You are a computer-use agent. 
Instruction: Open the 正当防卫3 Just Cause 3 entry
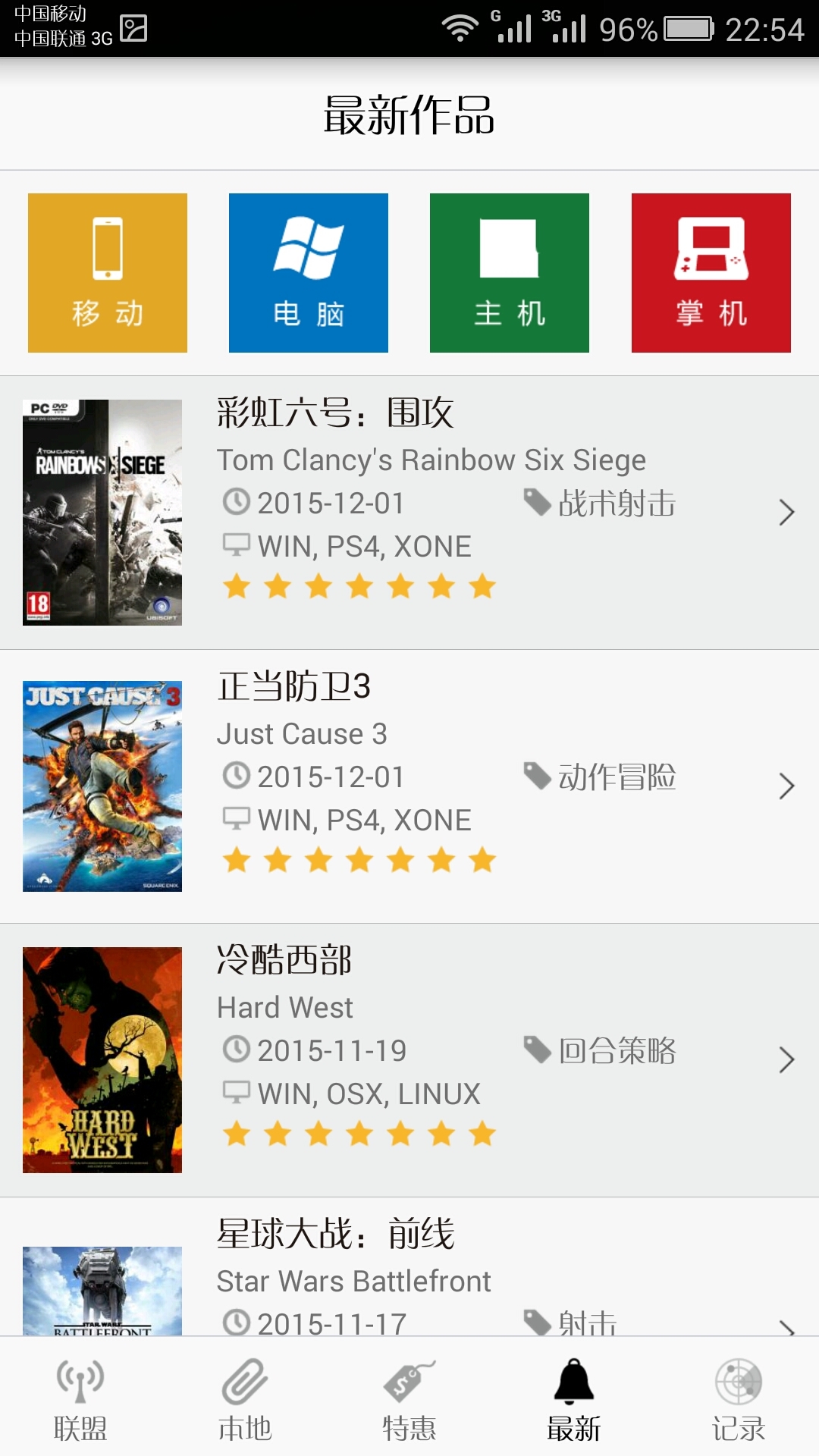(x=409, y=786)
